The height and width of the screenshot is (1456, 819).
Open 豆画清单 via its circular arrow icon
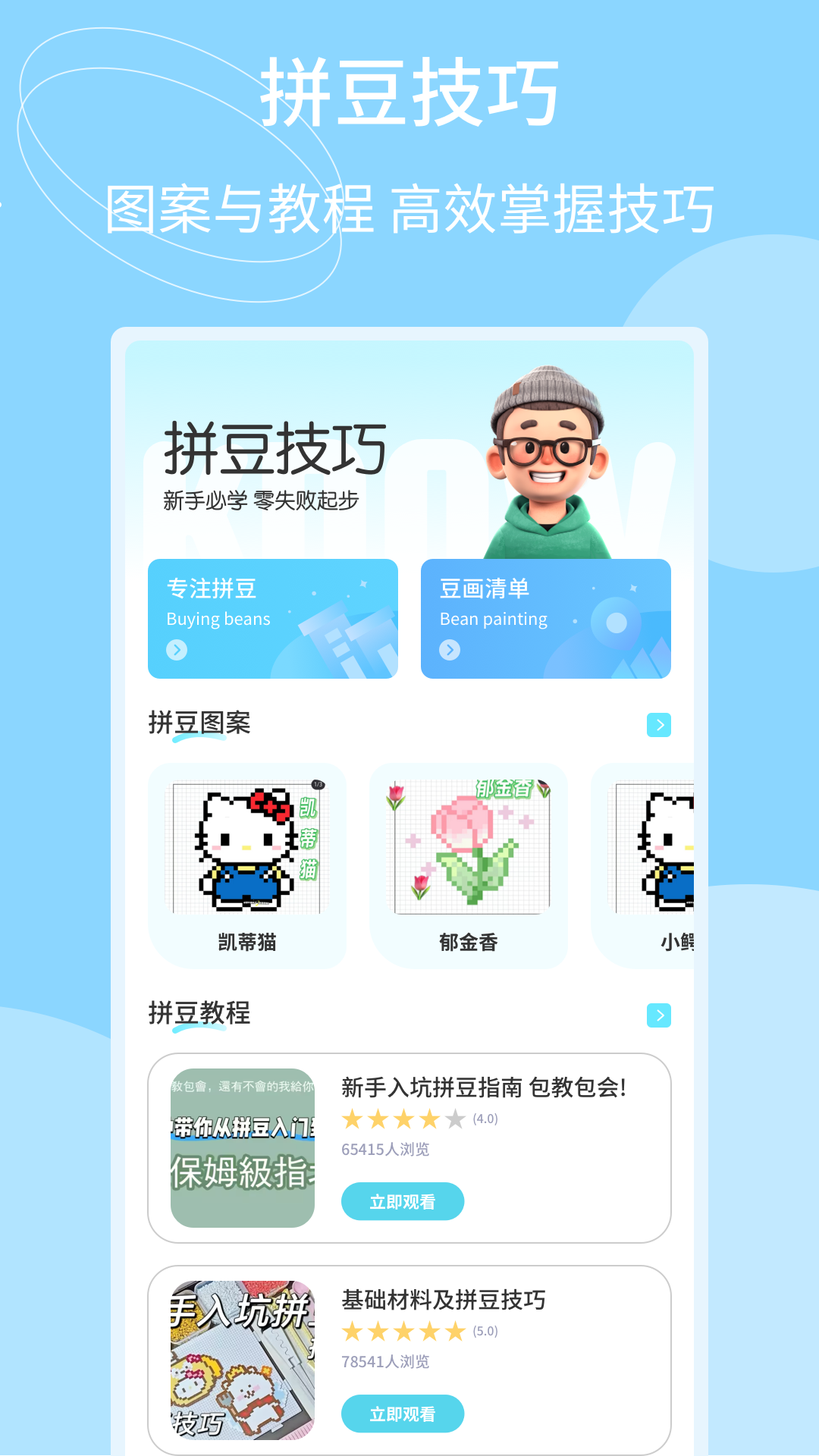tap(450, 650)
